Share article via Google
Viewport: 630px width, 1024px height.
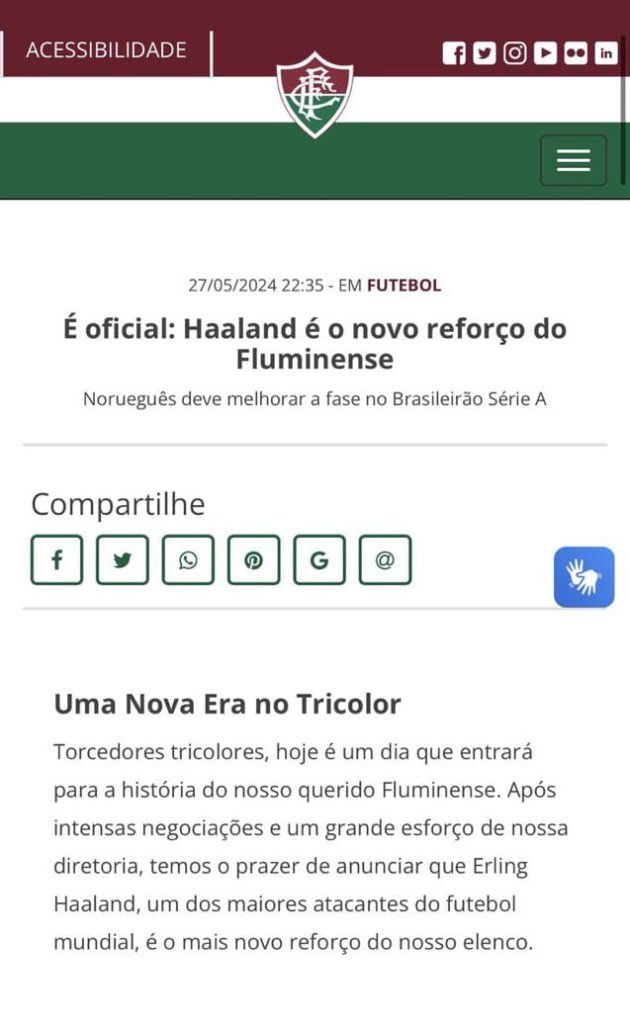319,560
